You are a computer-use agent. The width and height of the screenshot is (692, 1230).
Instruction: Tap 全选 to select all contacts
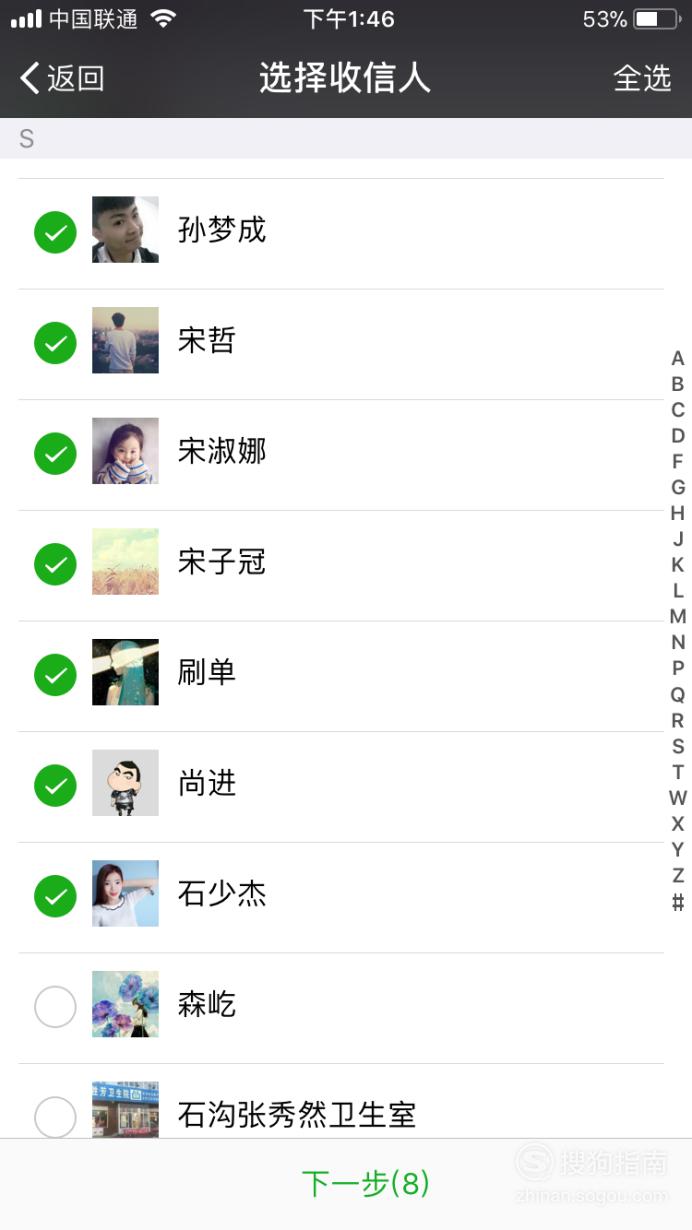[x=642, y=78]
